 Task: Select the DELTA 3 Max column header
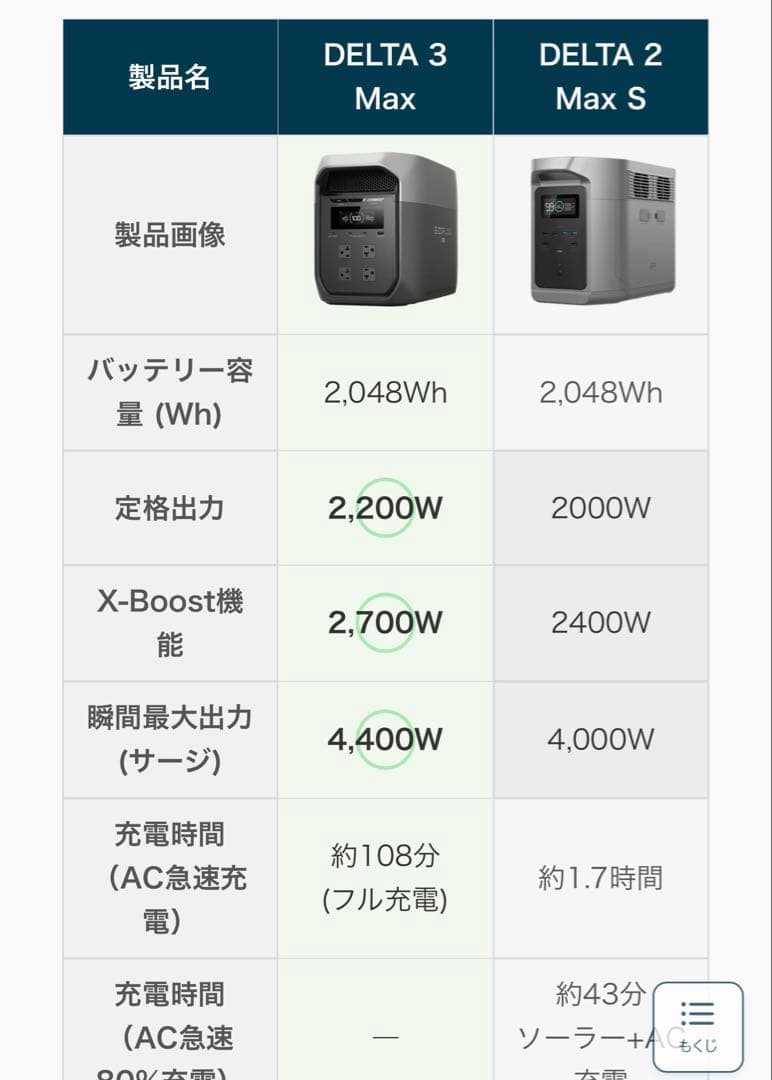pos(384,76)
